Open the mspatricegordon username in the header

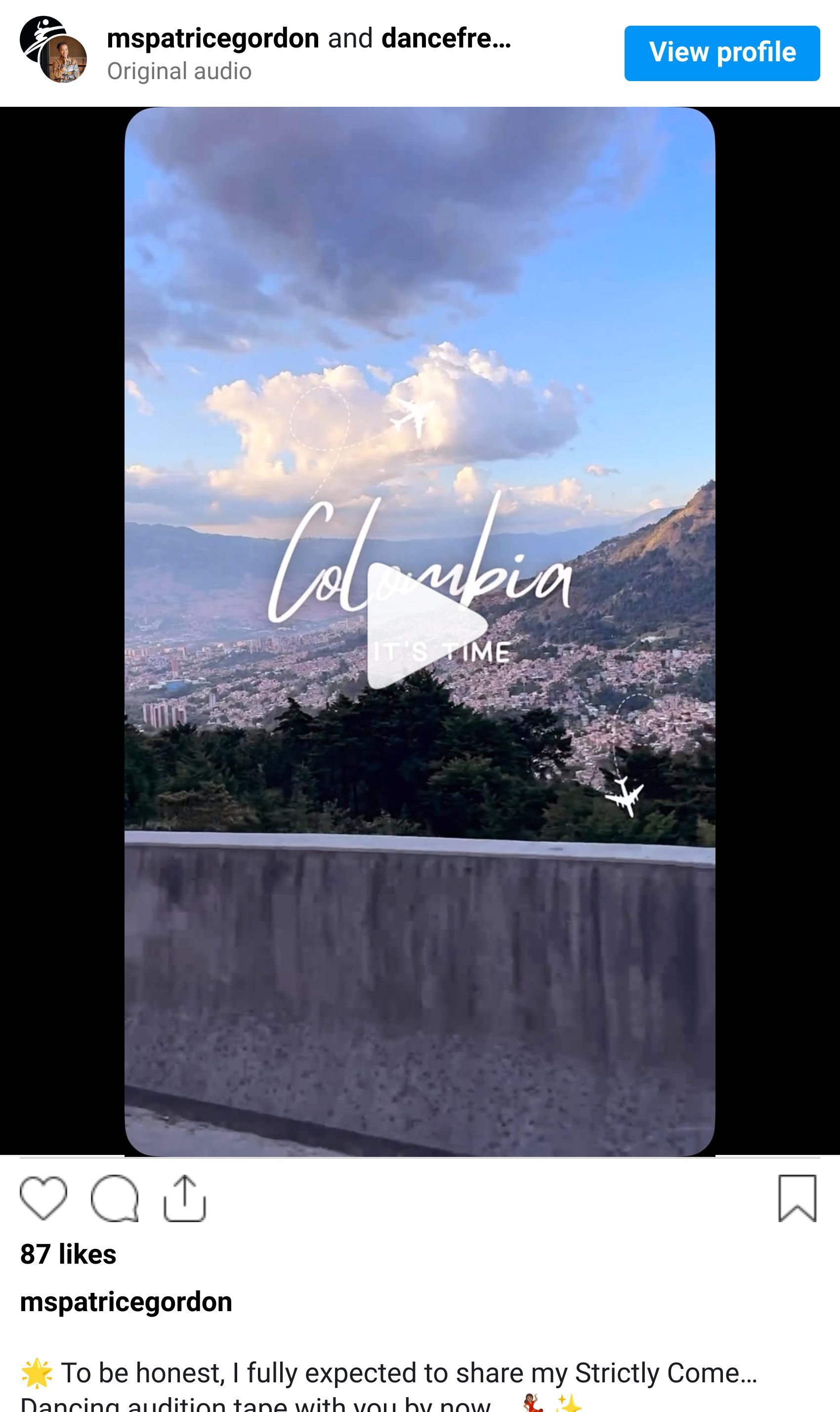point(213,39)
